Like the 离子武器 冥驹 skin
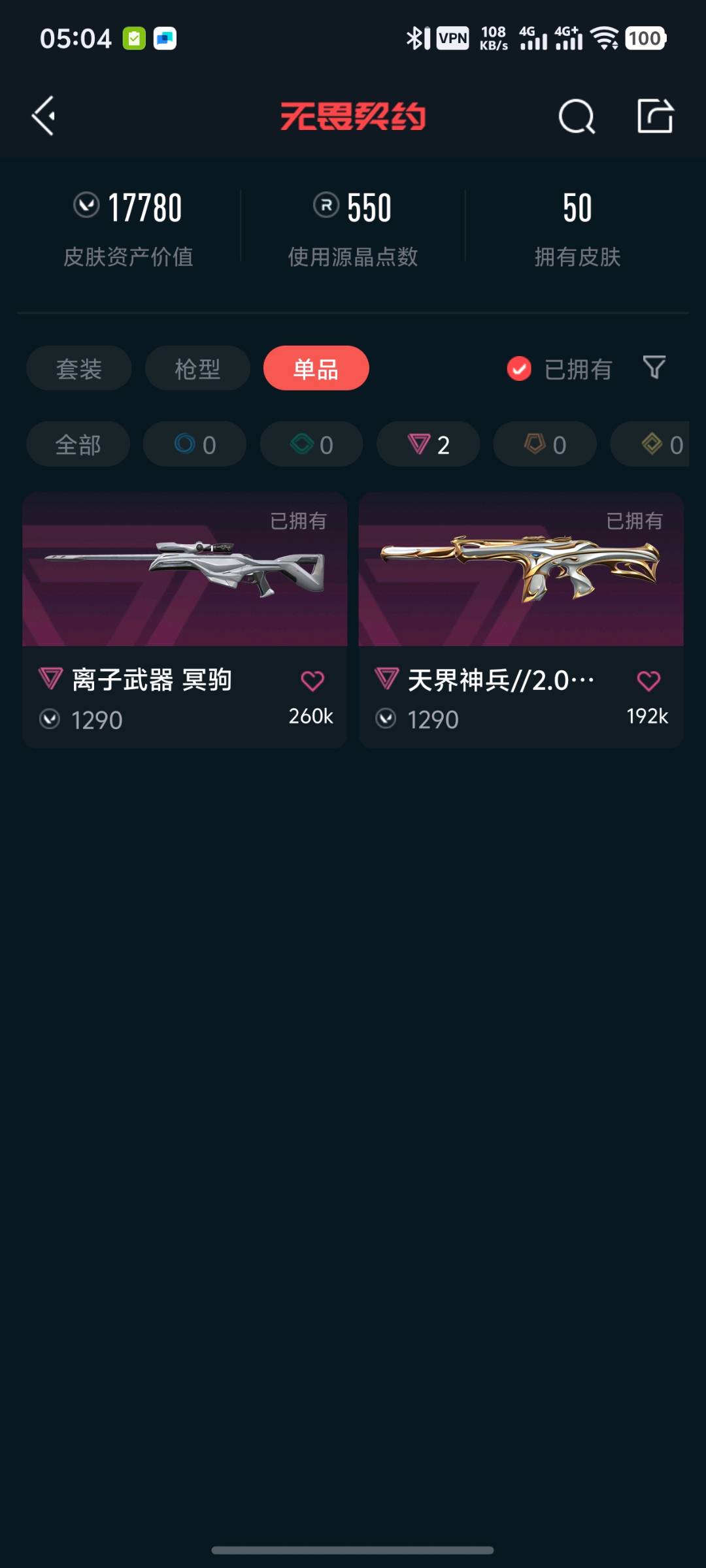This screenshot has height=1568, width=706. (x=312, y=681)
